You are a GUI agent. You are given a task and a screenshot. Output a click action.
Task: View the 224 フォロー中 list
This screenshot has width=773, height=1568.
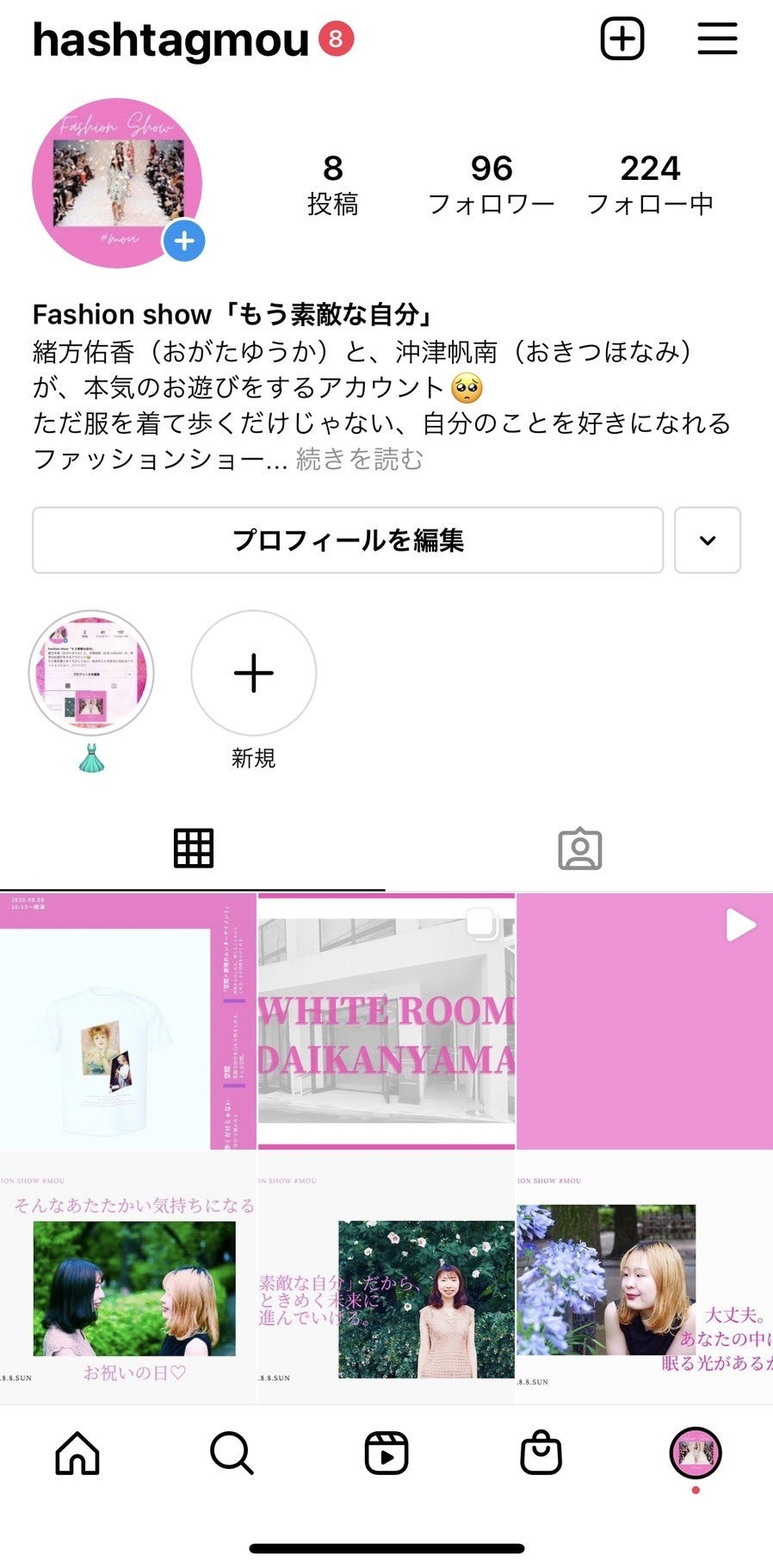point(650,184)
